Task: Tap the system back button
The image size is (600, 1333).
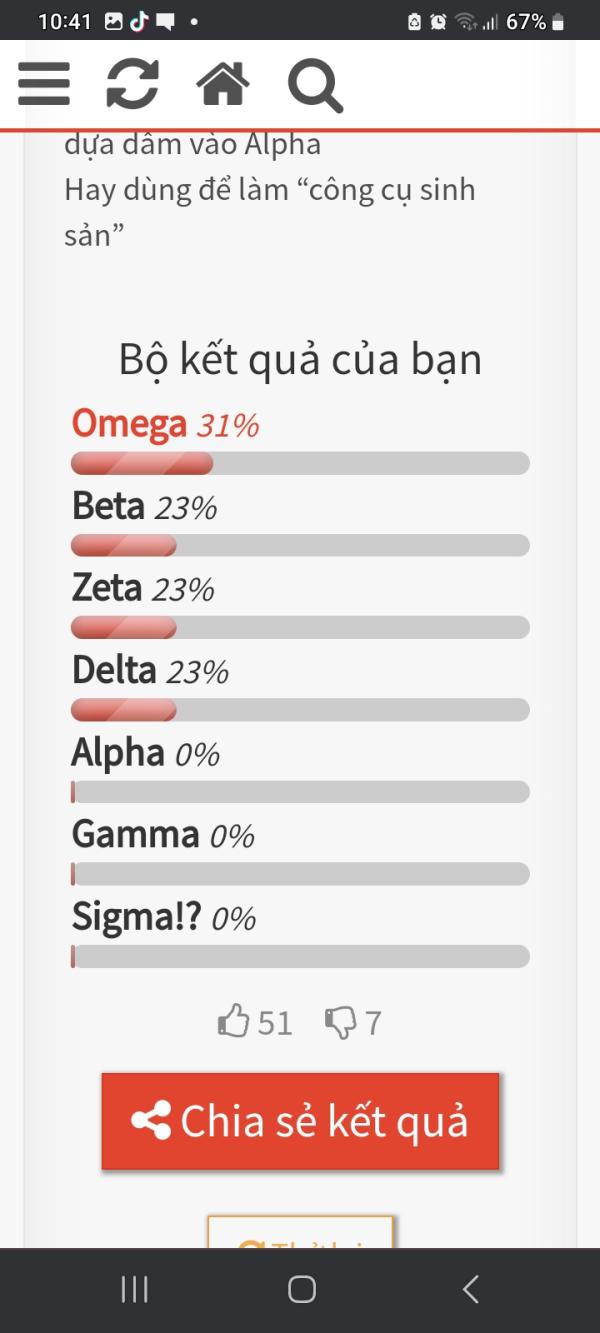Action: (x=470, y=1289)
